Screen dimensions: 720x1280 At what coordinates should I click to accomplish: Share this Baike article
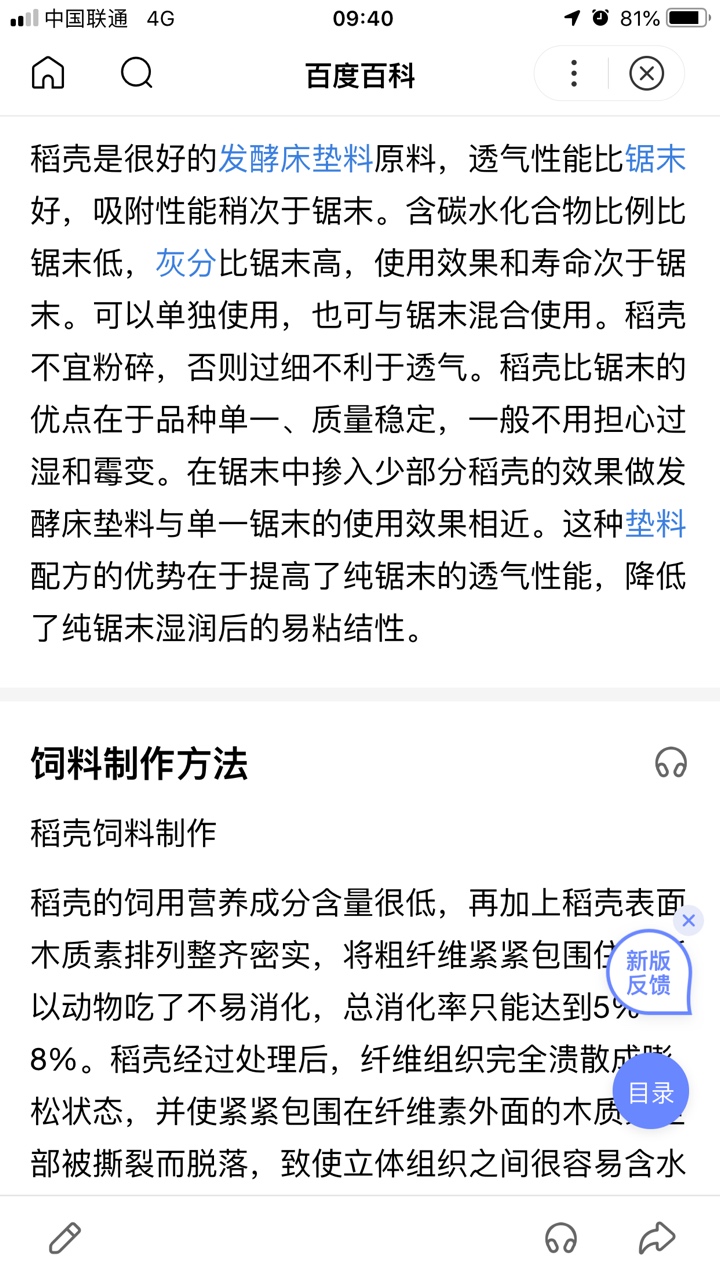point(656,1239)
